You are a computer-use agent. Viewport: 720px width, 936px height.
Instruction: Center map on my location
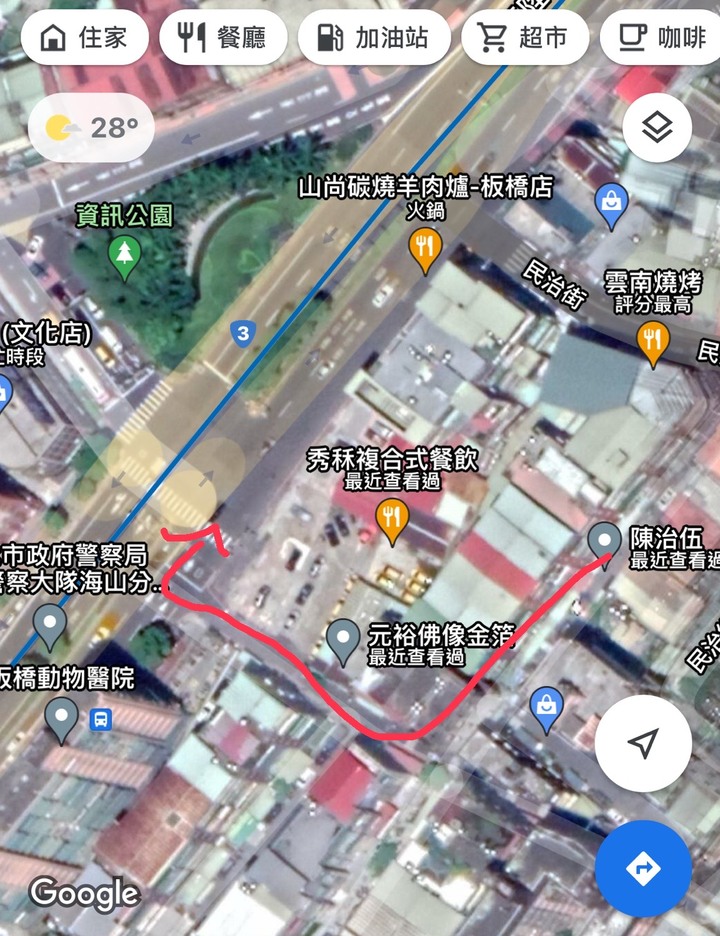[643, 743]
